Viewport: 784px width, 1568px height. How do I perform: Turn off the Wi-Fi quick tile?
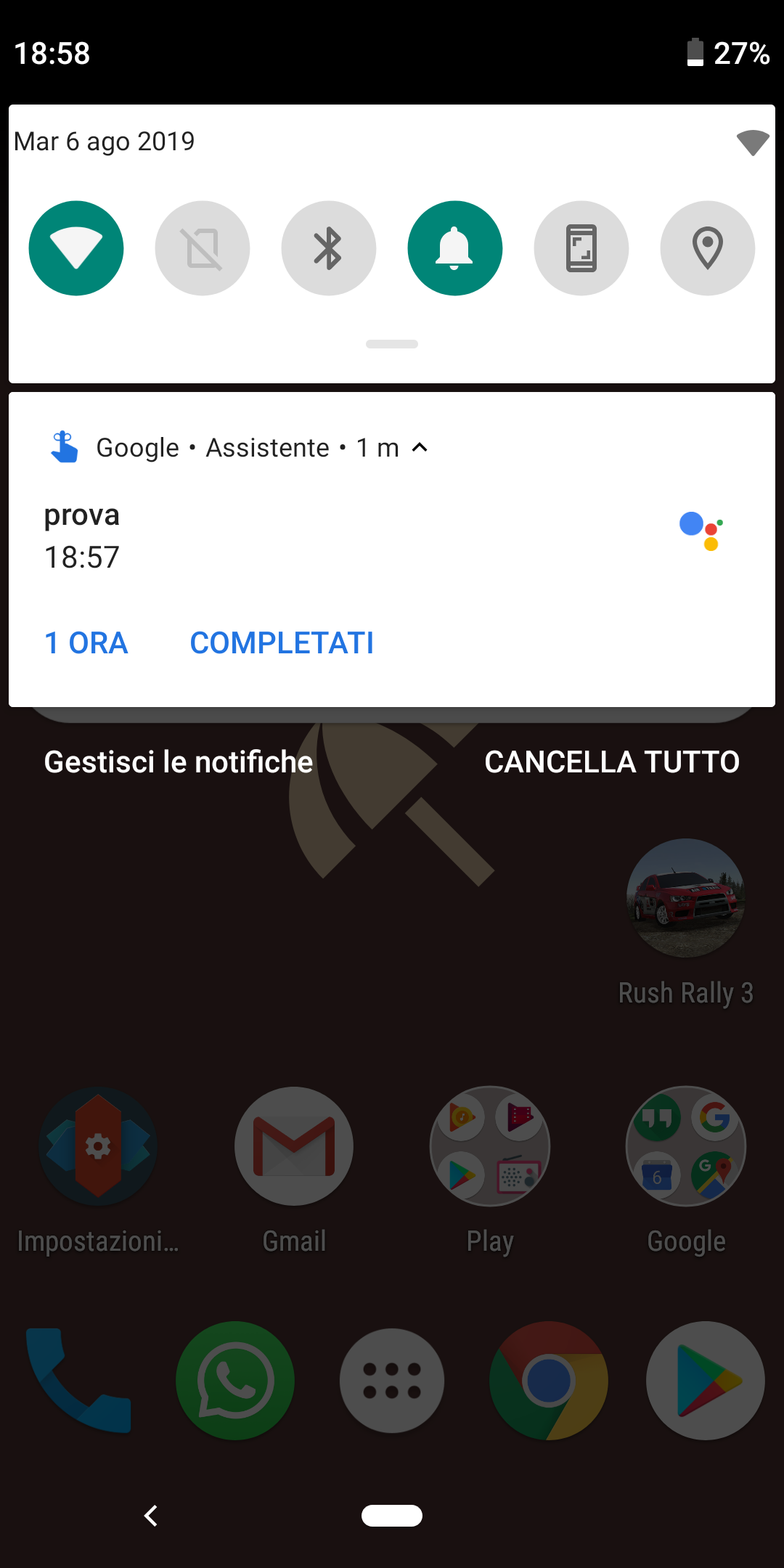pos(76,248)
